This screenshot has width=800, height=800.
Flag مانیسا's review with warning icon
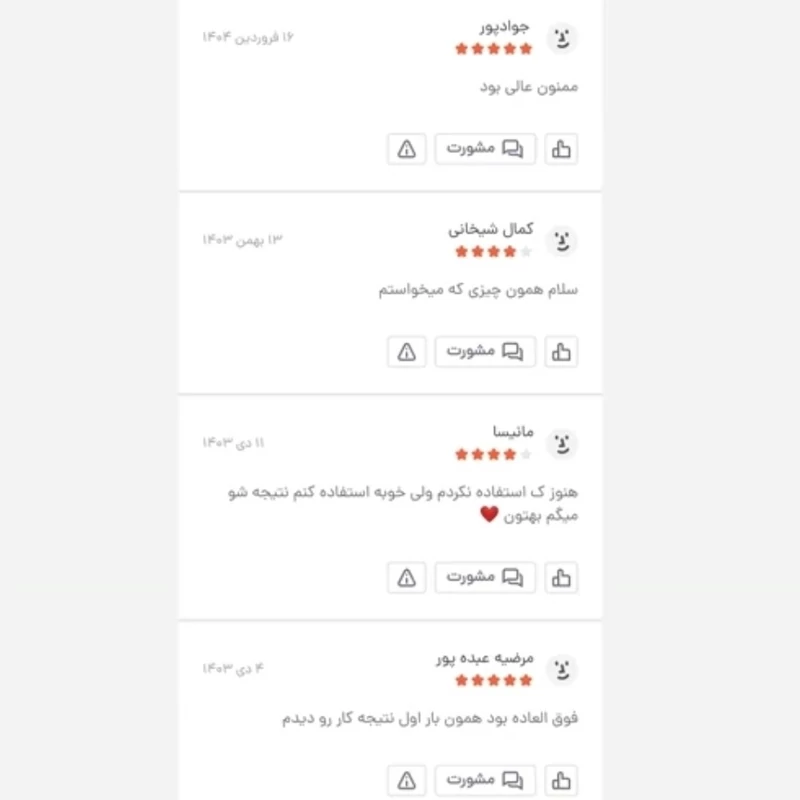point(407,578)
